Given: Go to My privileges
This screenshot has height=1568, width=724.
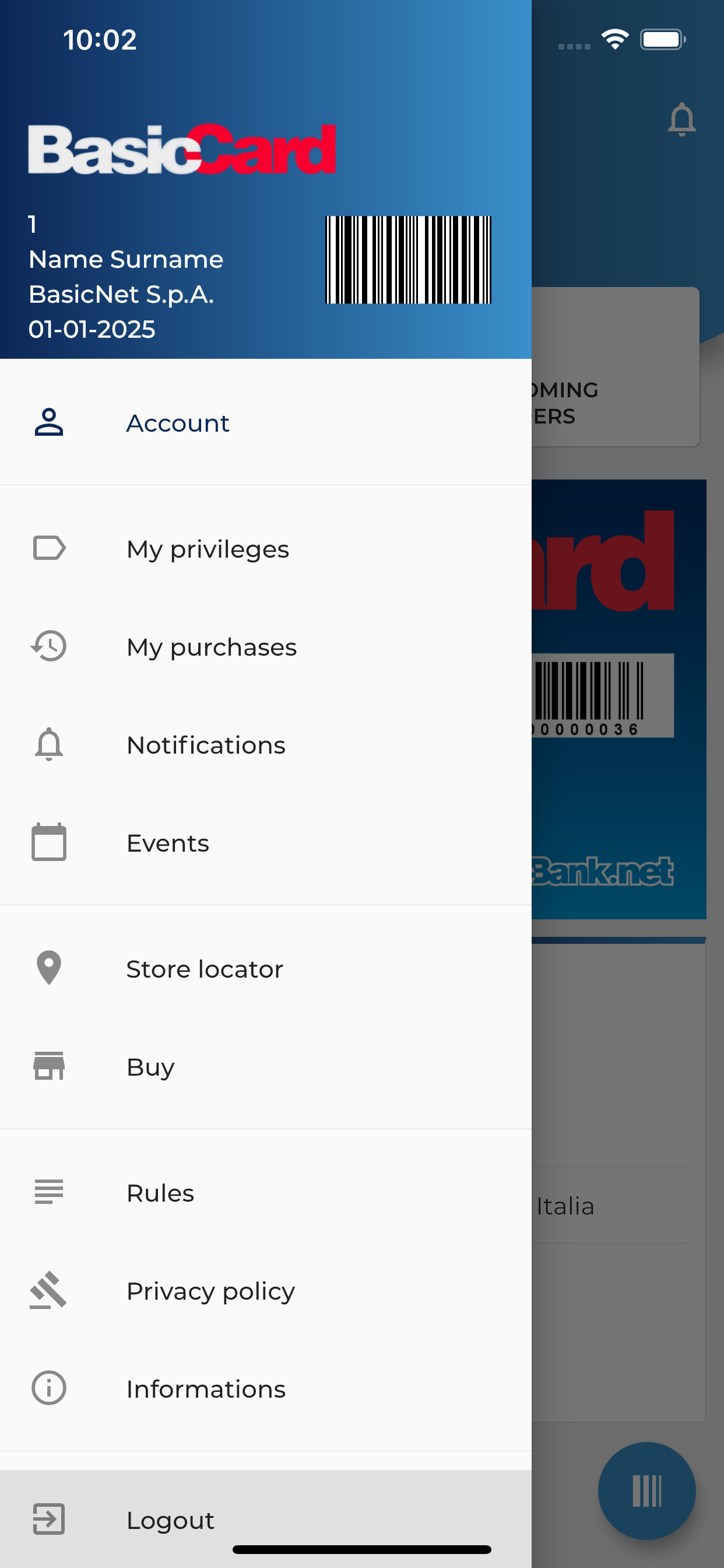Looking at the screenshot, I should pos(207,549).
